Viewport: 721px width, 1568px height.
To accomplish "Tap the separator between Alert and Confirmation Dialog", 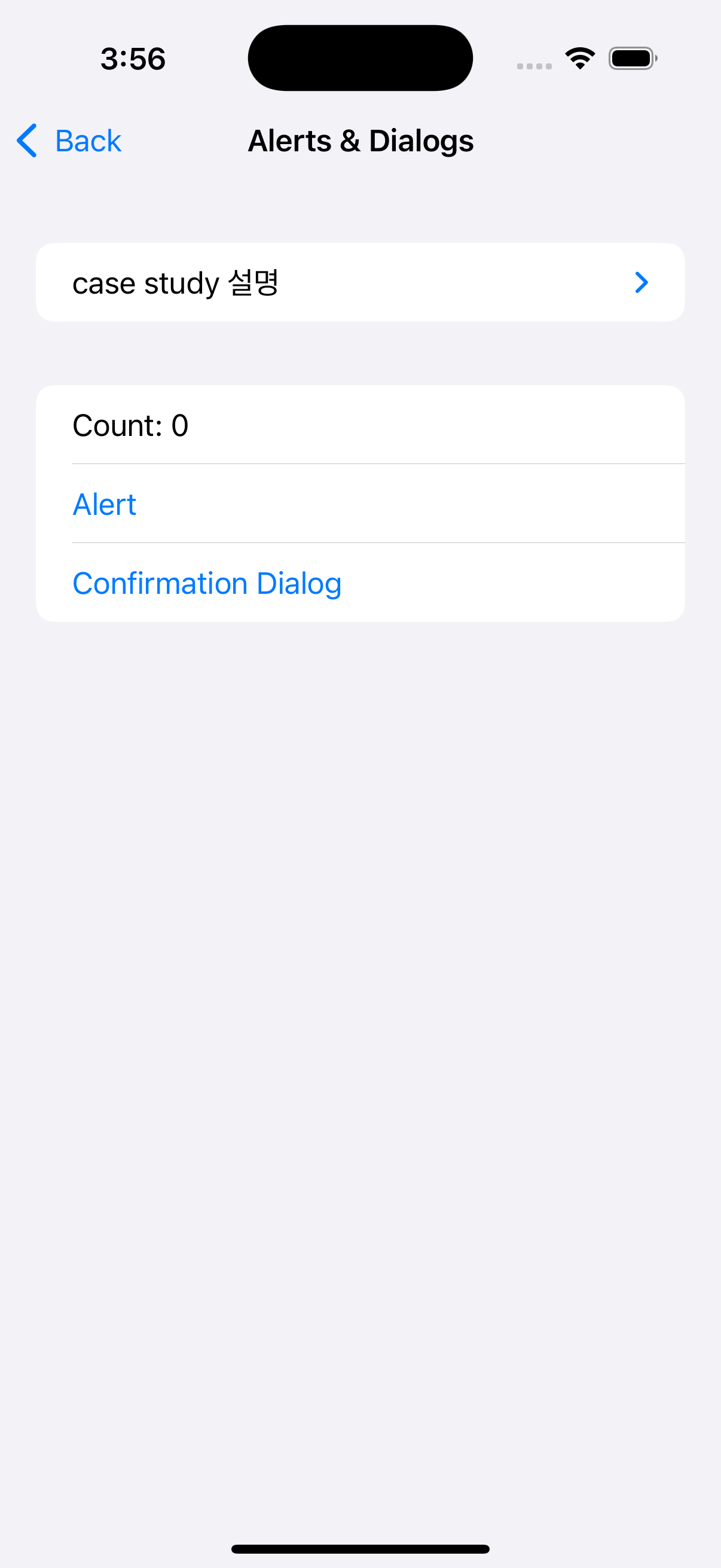I will [x=378, y=542].
